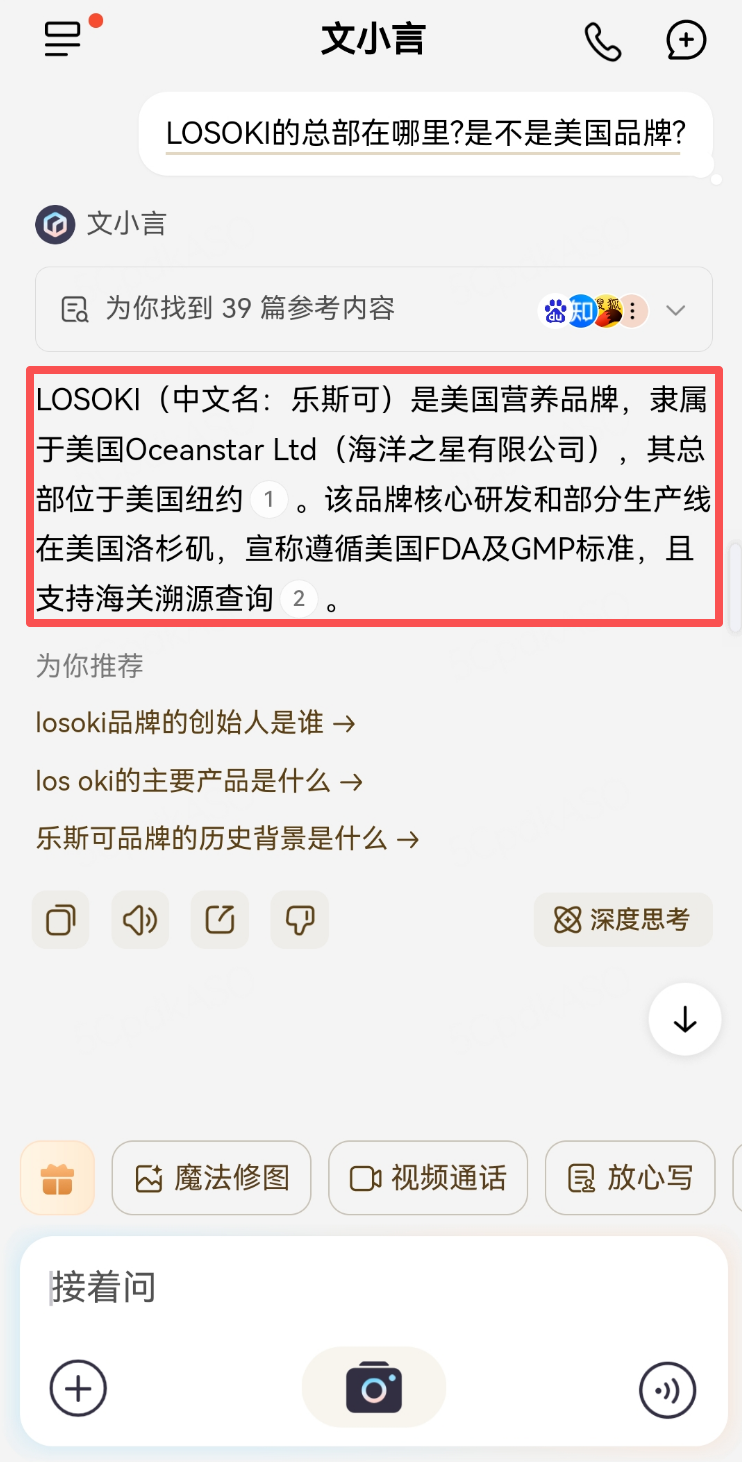Select the 魔法修图 chip

coord(212,1178)
